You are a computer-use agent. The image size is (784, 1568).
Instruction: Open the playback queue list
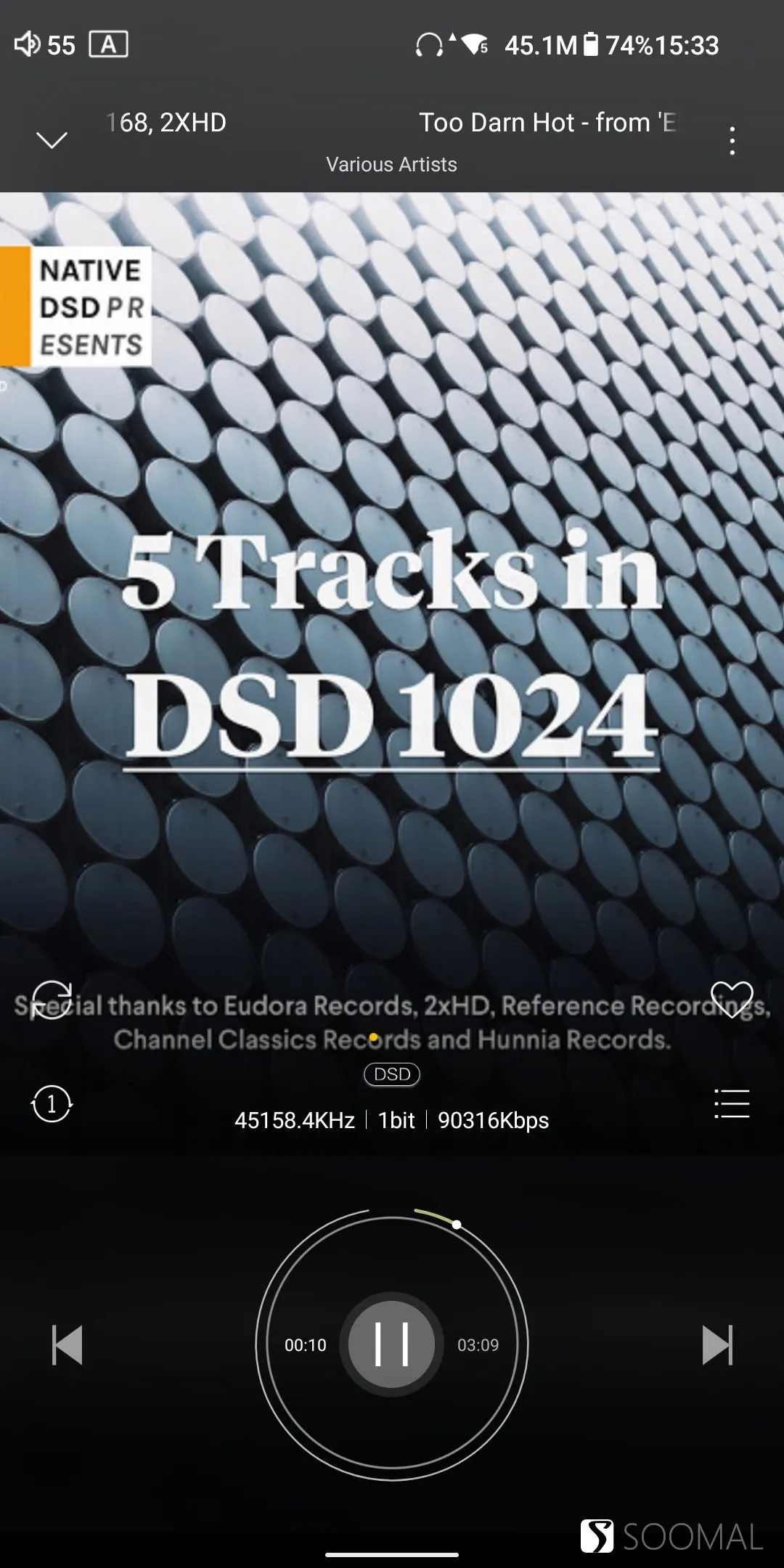coord(732,1103)
